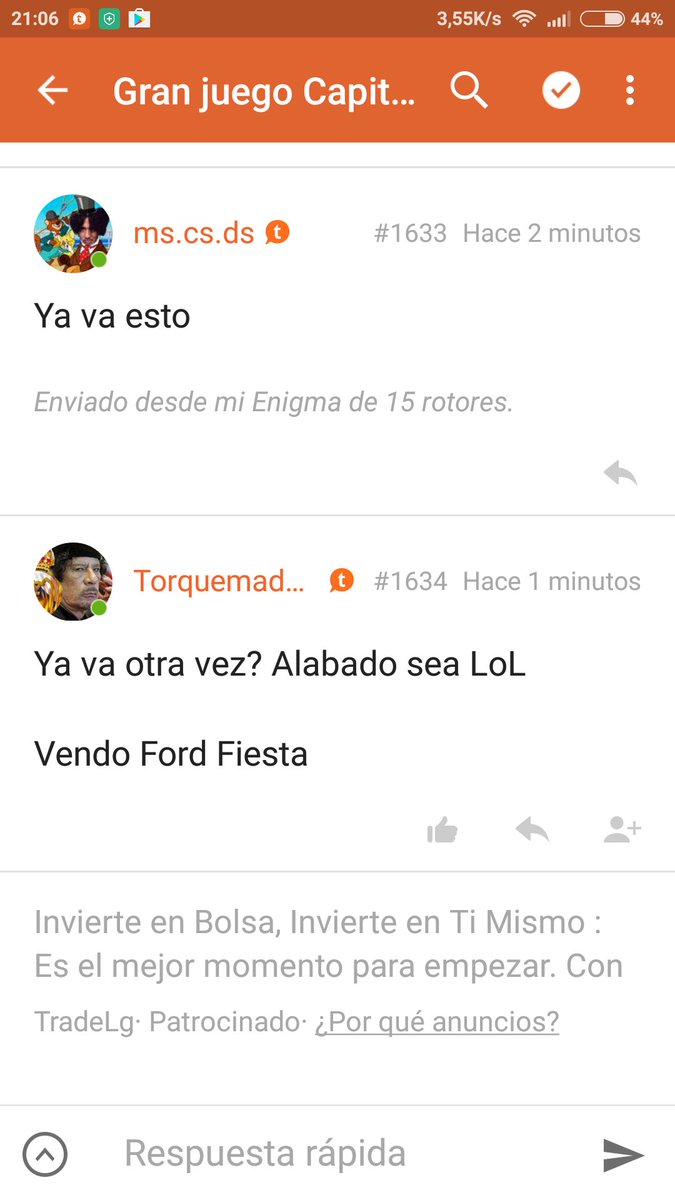675x1200 pixels.
Task: Go back using the top arrow
Action: pyautogui.click(x=52, y=90)
